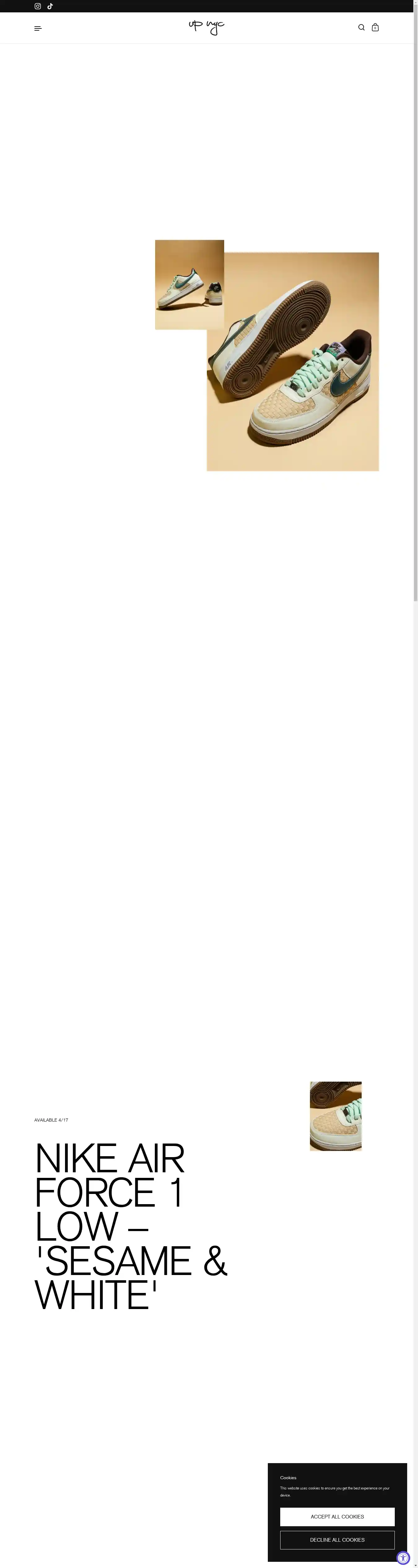
Task: Open the search icon
Action: (x=361, y=28)
